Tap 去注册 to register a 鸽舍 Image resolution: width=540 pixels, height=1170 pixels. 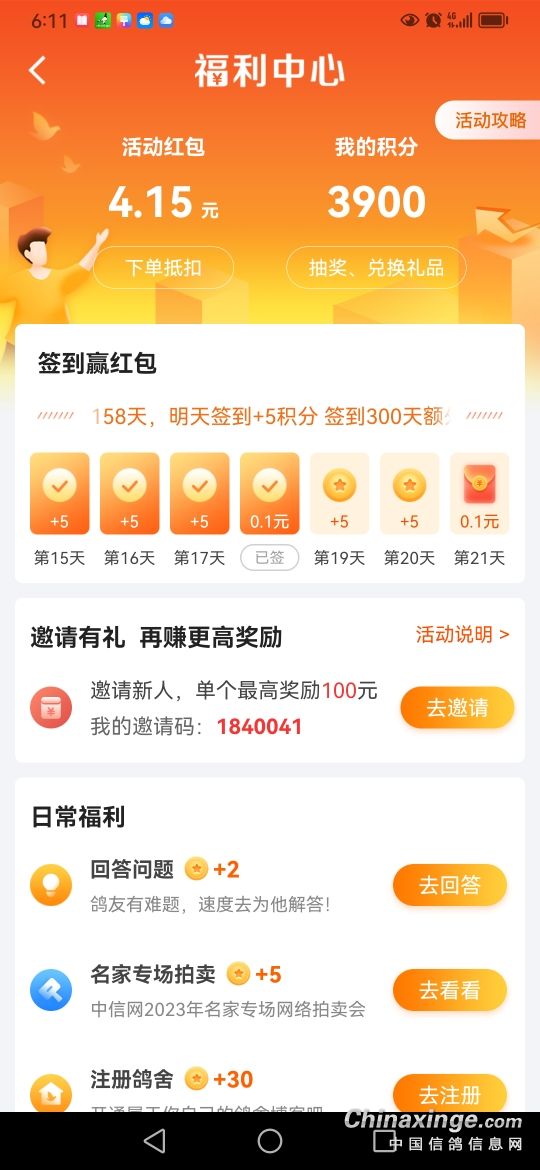click(x=450, y=1094)
